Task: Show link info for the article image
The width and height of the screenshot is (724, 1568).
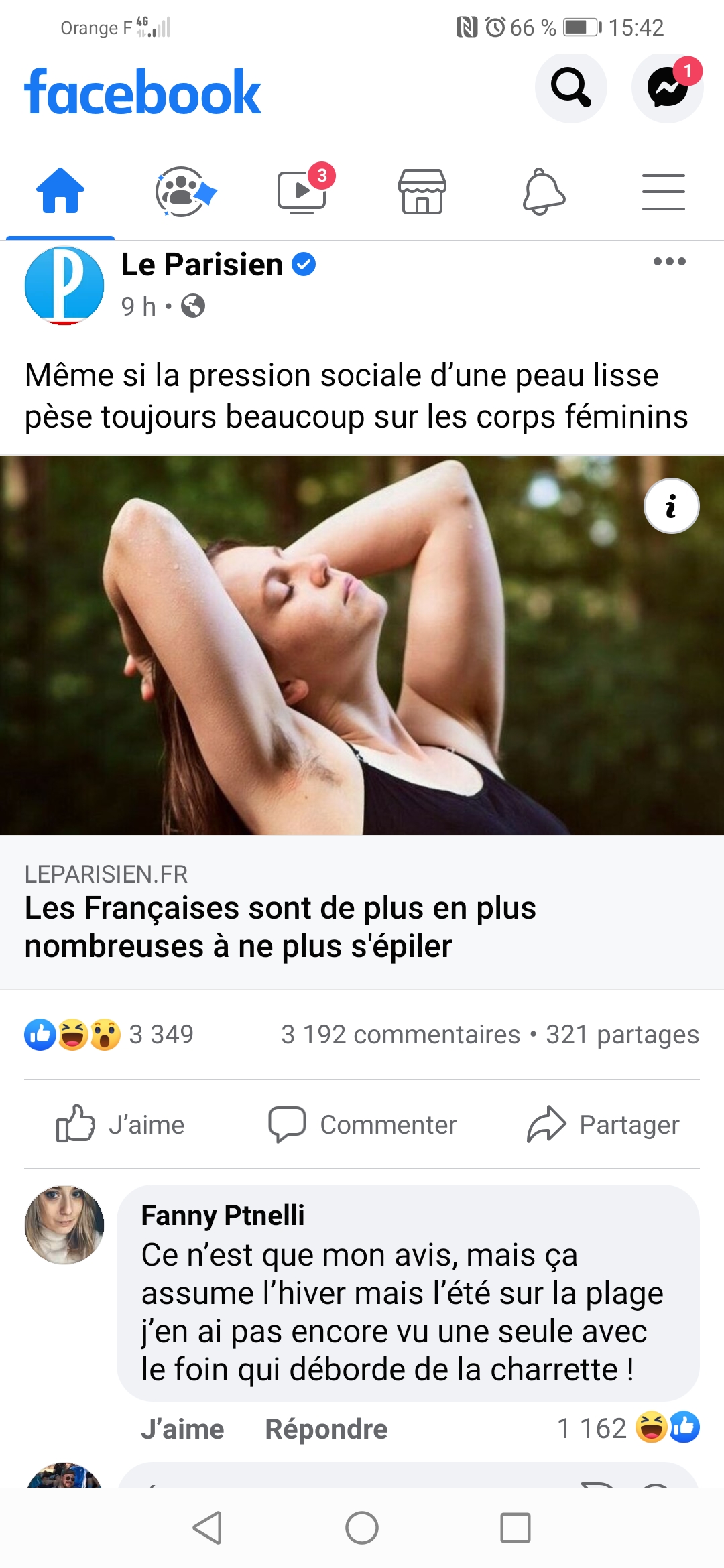Action: tap(671, 507)
